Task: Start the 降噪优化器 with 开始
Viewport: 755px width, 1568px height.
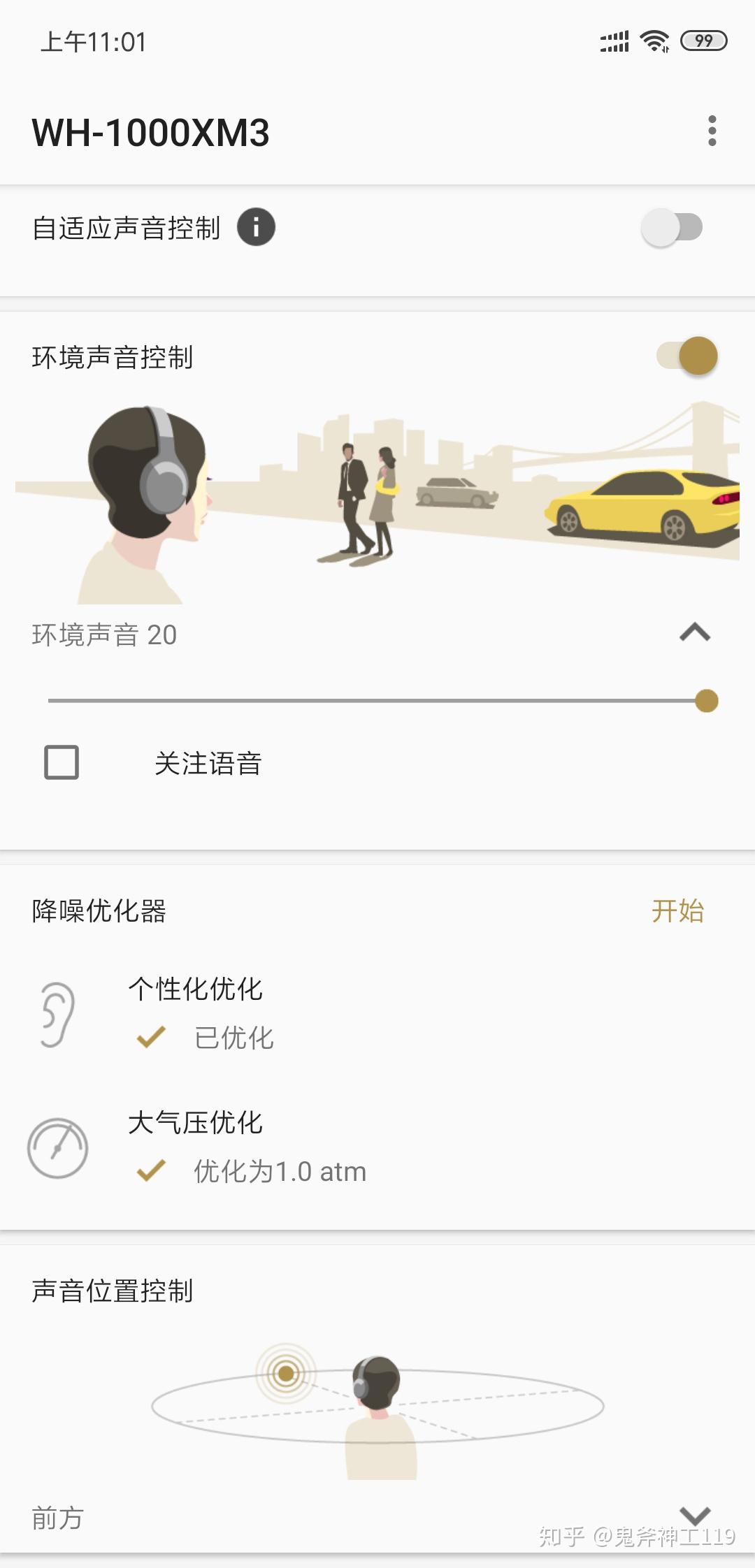Action: pos(677,911)
